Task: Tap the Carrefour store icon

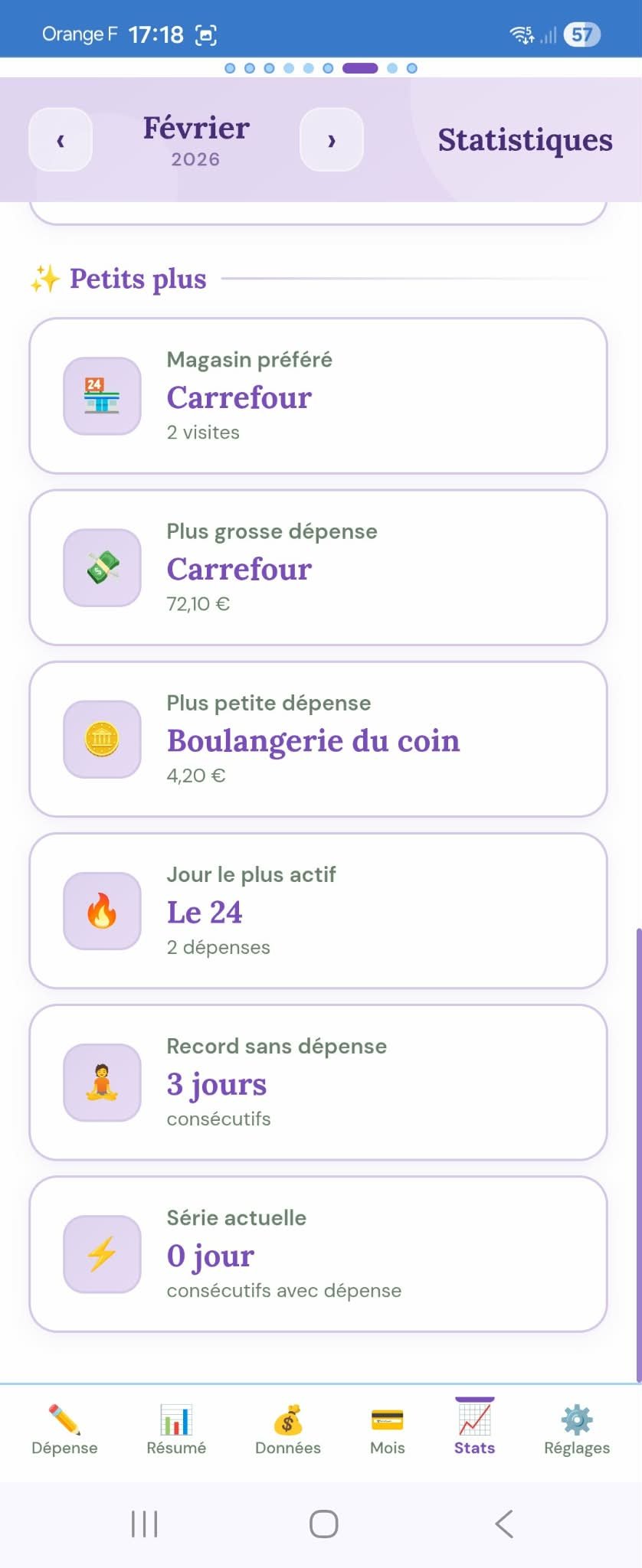Action: (101, 396)
